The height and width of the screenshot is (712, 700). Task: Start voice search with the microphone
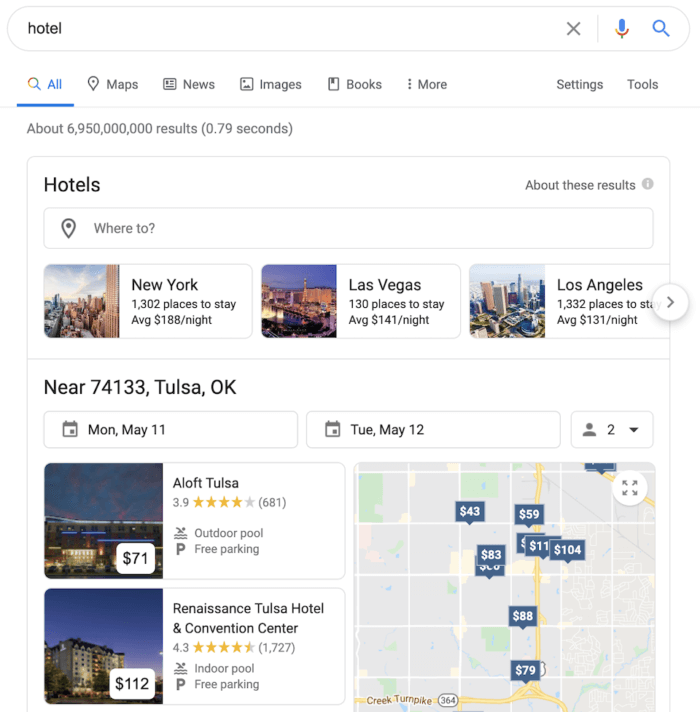(x=621, y=29)
